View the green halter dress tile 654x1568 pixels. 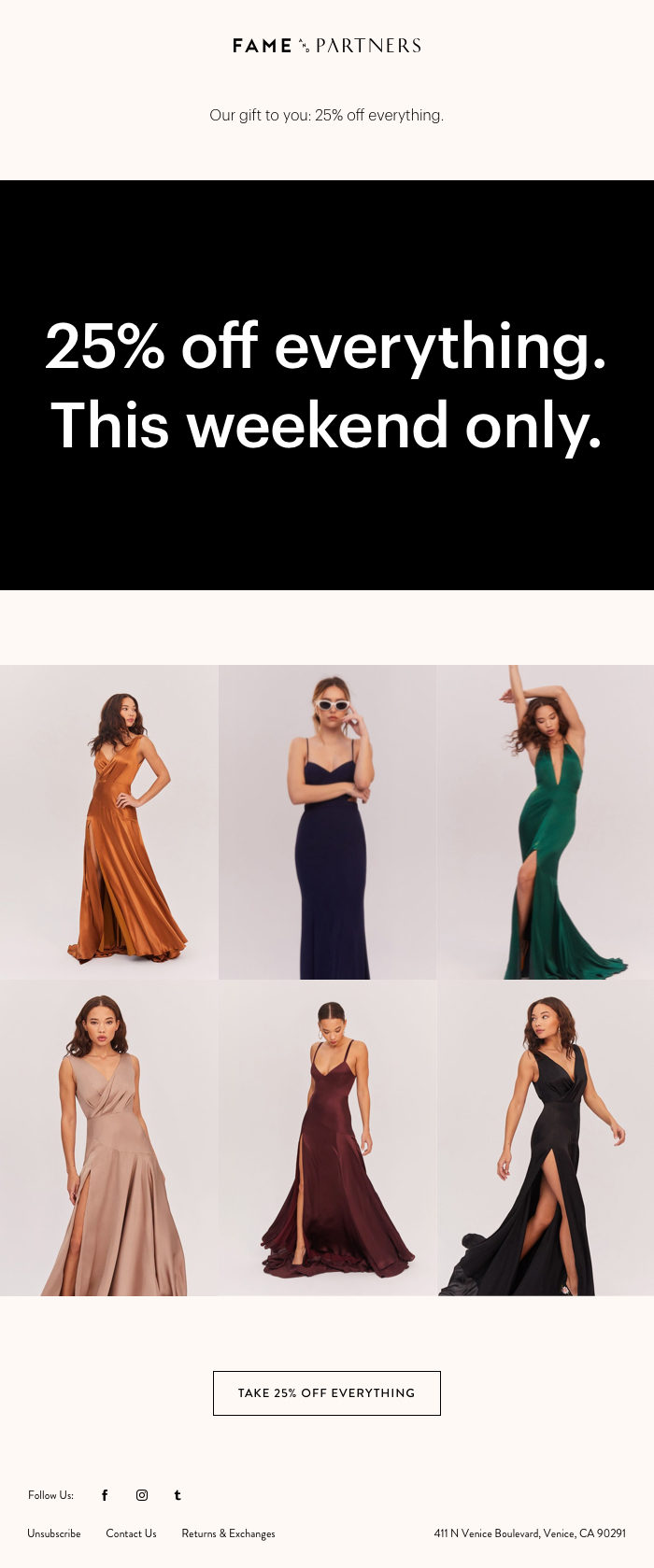[546, 822]
